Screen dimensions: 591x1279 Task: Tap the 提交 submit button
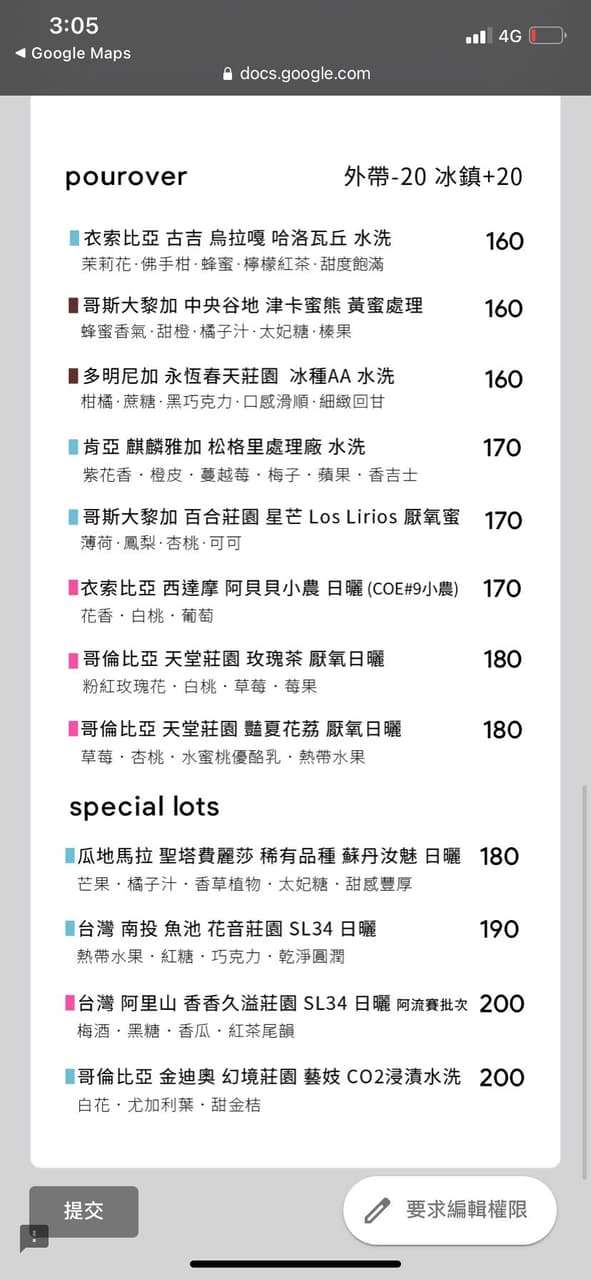pyautogui.click(x=84, y=1211)
